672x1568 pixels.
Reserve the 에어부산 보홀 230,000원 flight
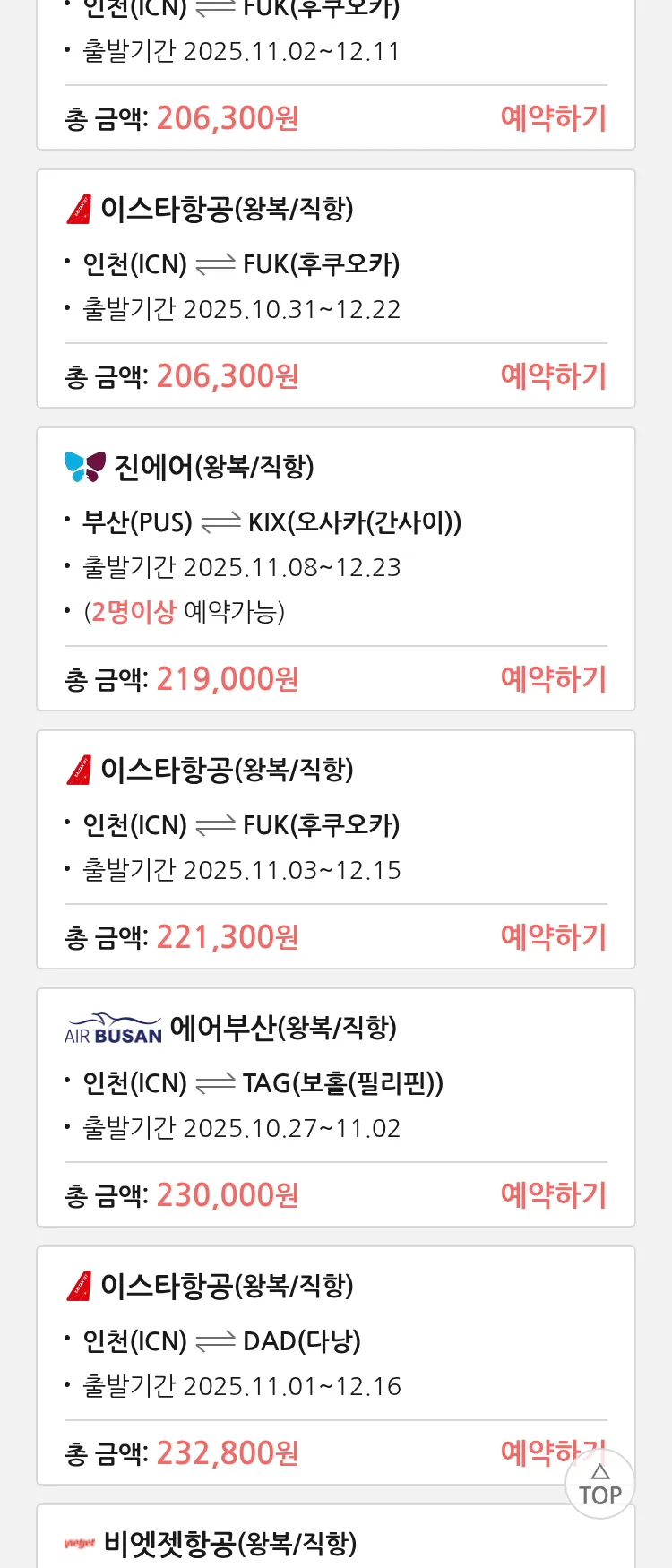click(553, 1195)
